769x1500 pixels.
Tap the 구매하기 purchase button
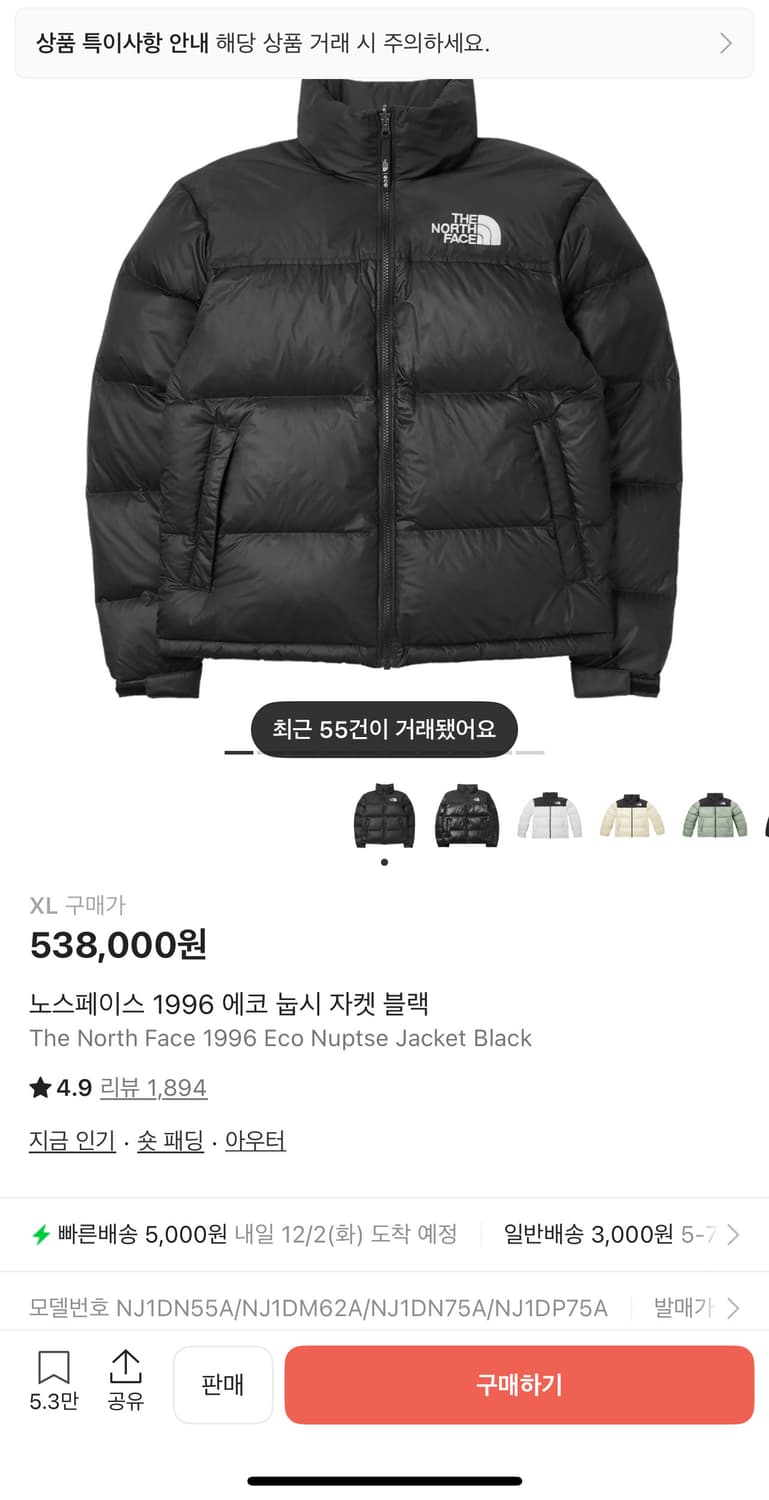point(519,1384)
